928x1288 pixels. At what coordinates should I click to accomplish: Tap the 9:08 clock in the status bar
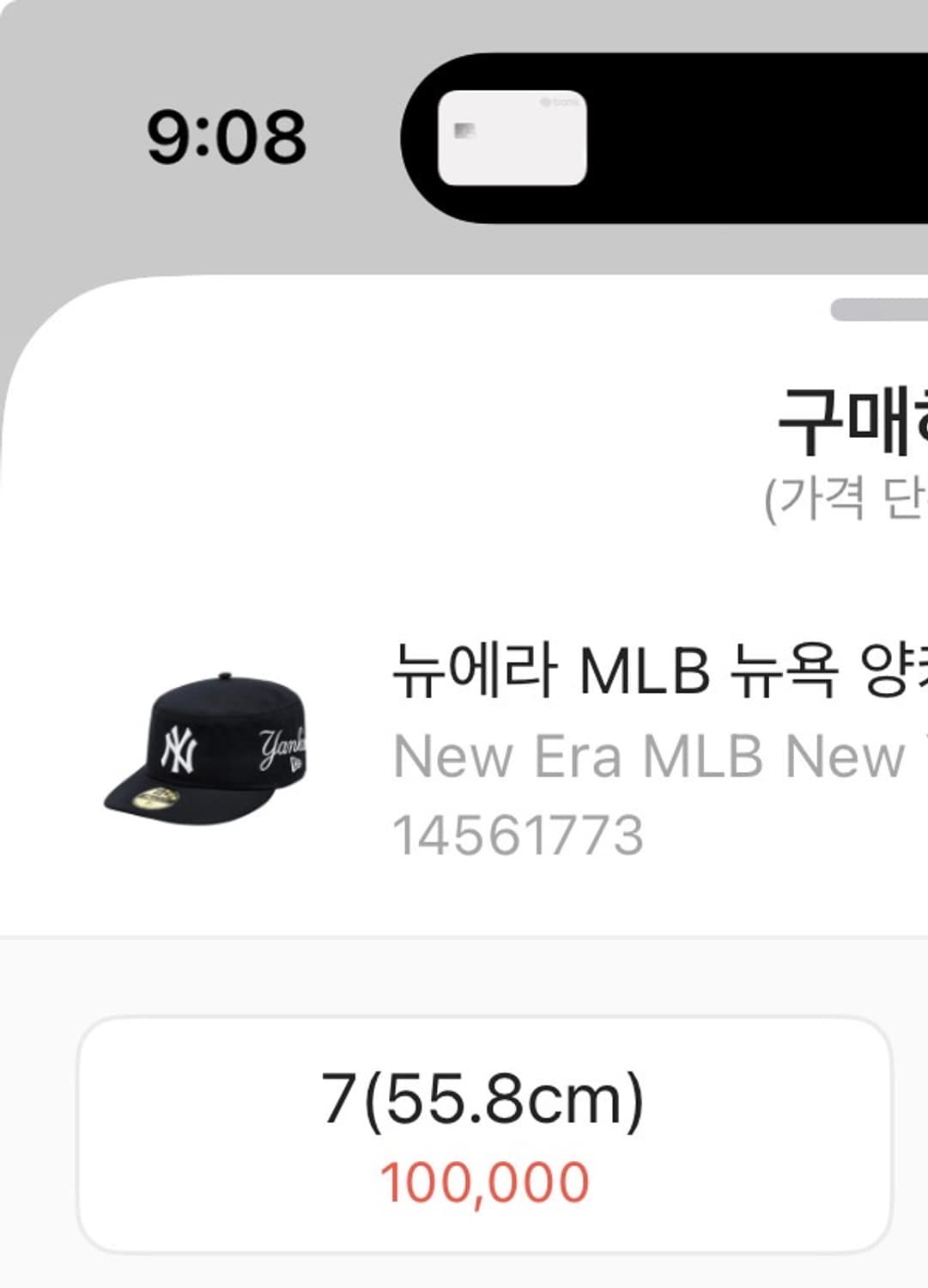pyautogui.click(x=227, y=136)
